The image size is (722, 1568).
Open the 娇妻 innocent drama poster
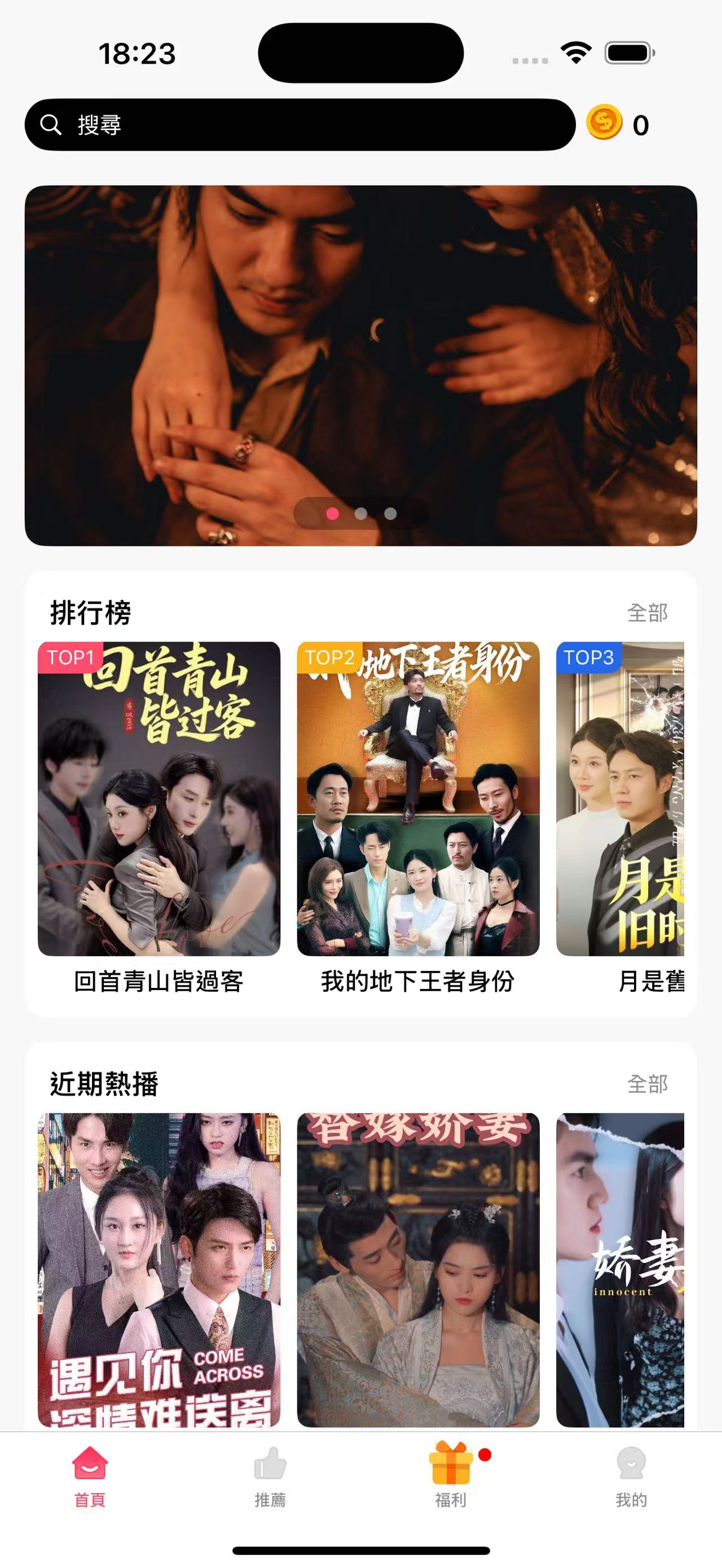(x=620, y=1270)
